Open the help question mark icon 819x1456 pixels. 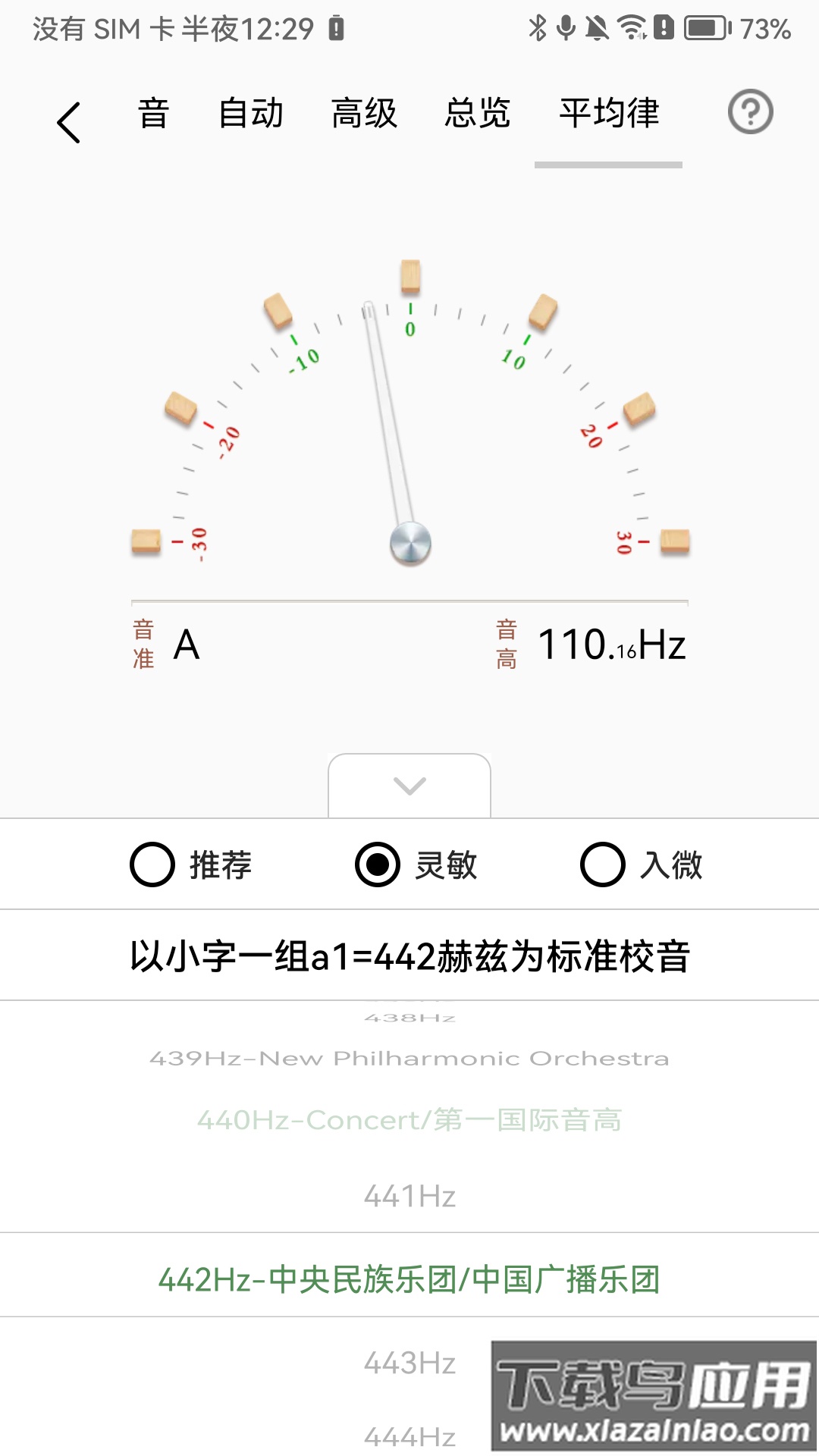click(749, 115)
